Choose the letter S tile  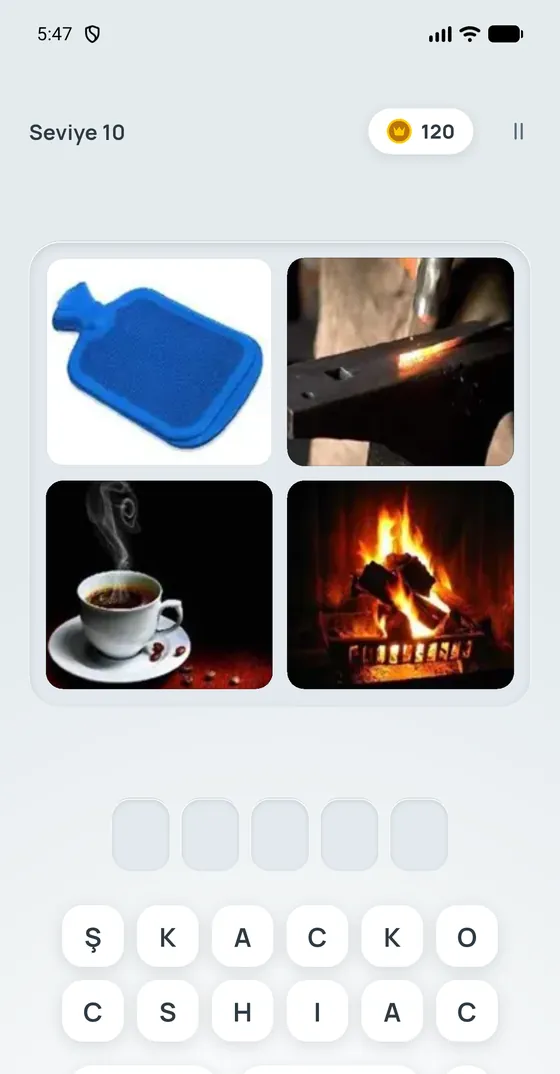click(x=168, y=1011)
